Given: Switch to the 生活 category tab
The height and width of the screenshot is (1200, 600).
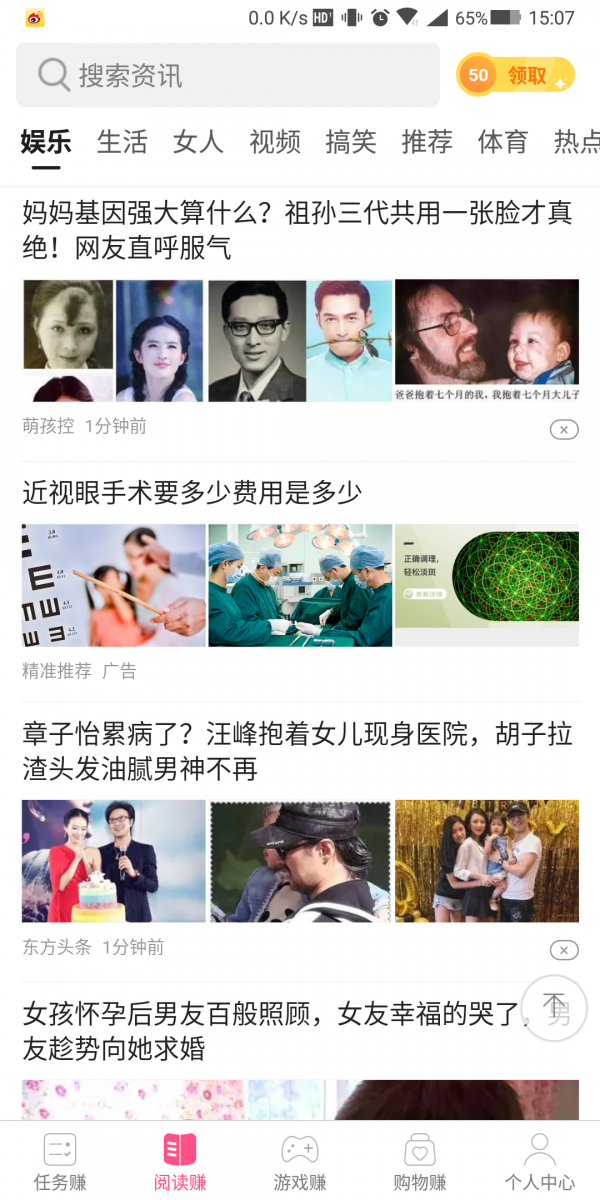Looking at the screenshot, I should click(122, 142).
